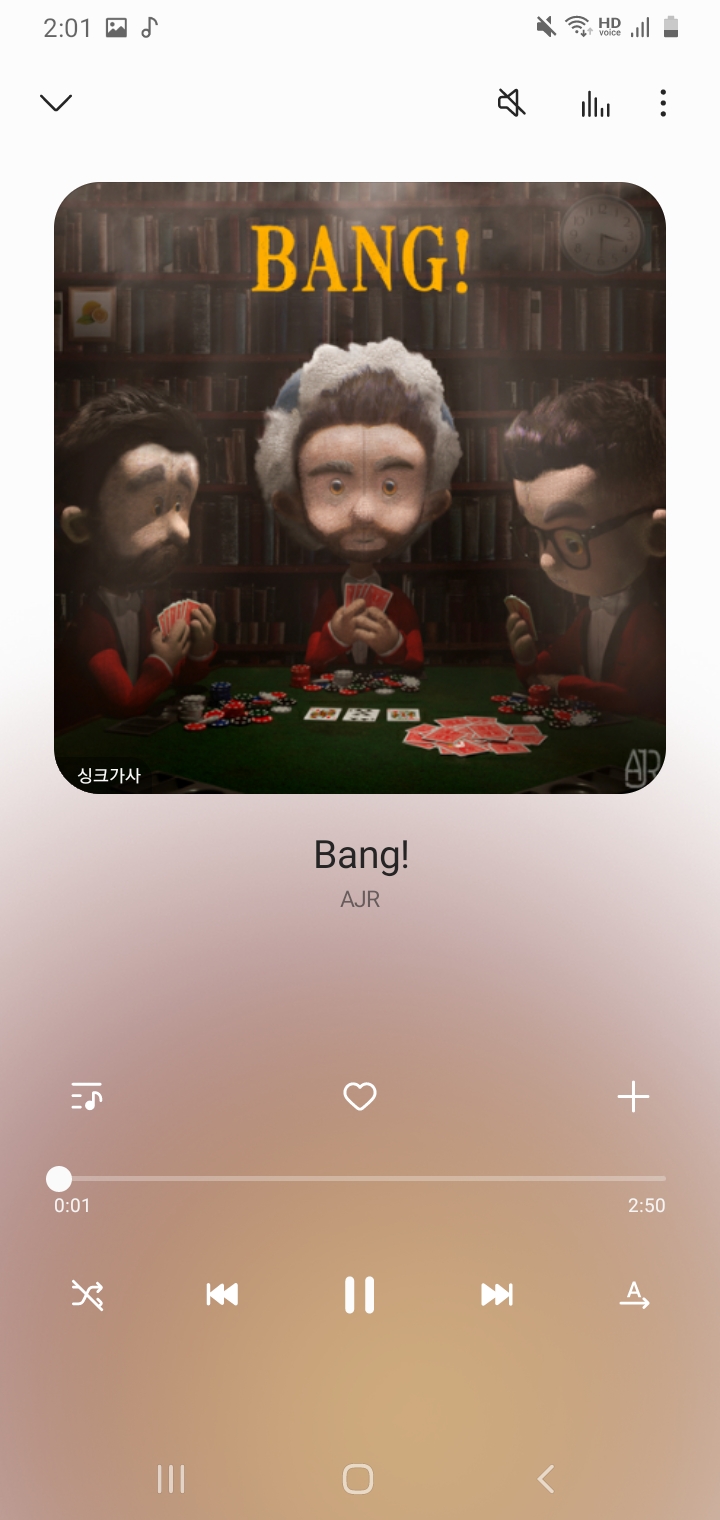Collapse the player with the down chevron
This screenshot has width=720, height=1520.
[56, 103]
